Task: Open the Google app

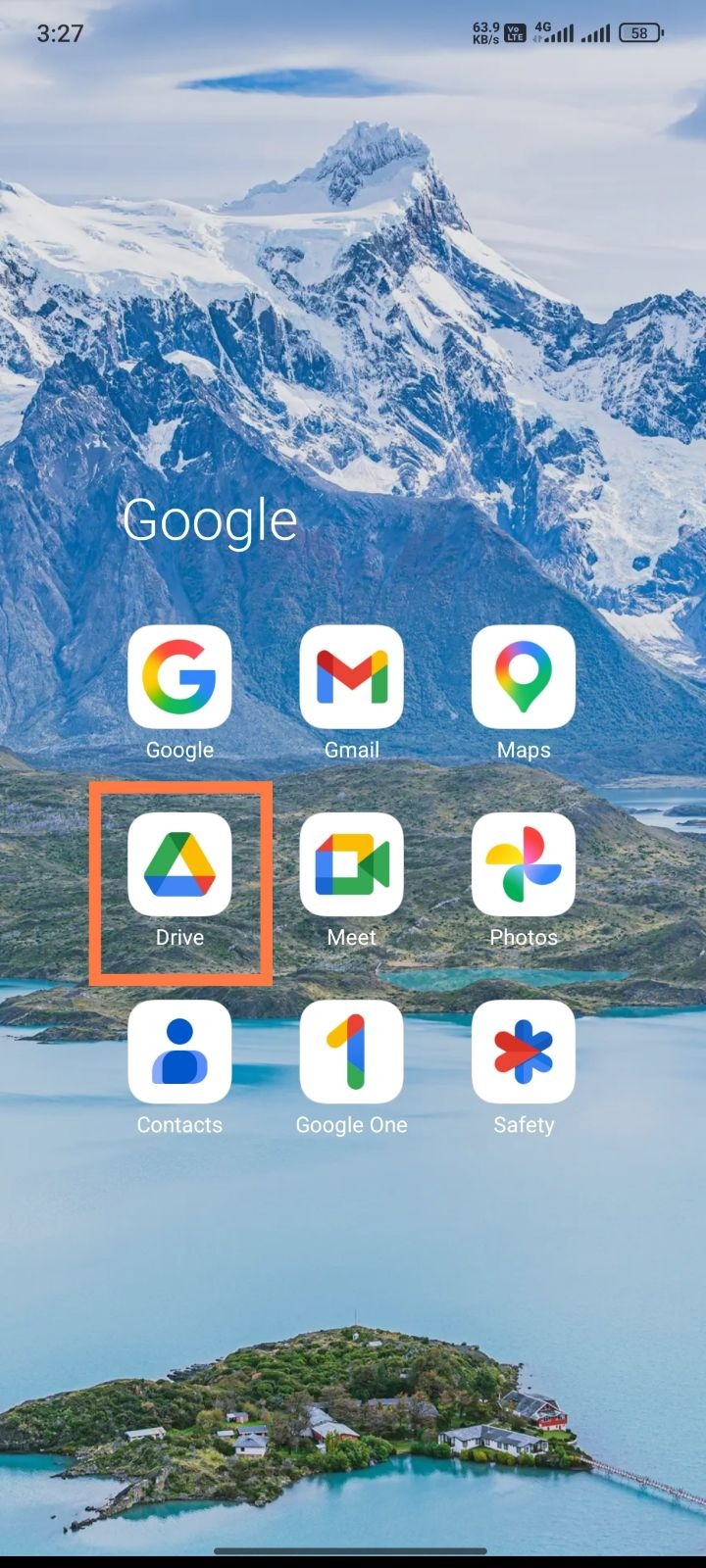Action: coord(179,676)
